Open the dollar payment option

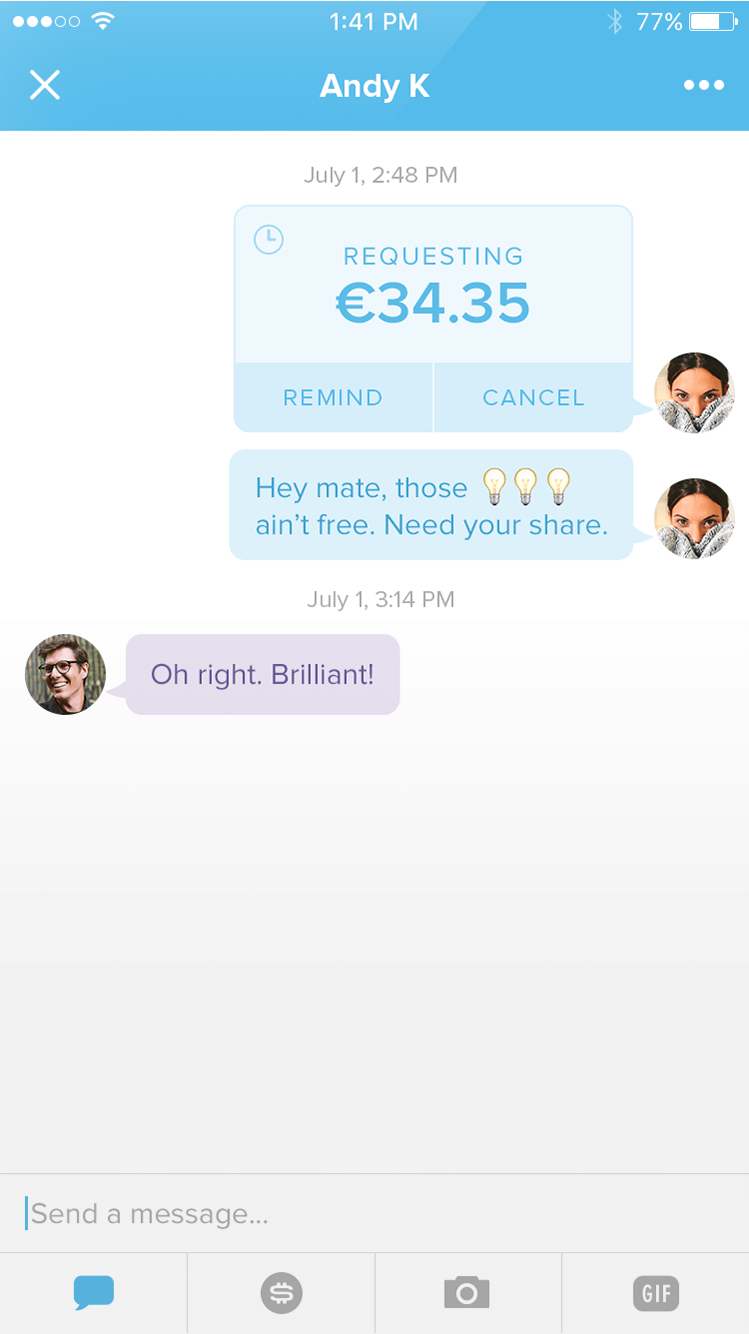[x=281, y=1293]
